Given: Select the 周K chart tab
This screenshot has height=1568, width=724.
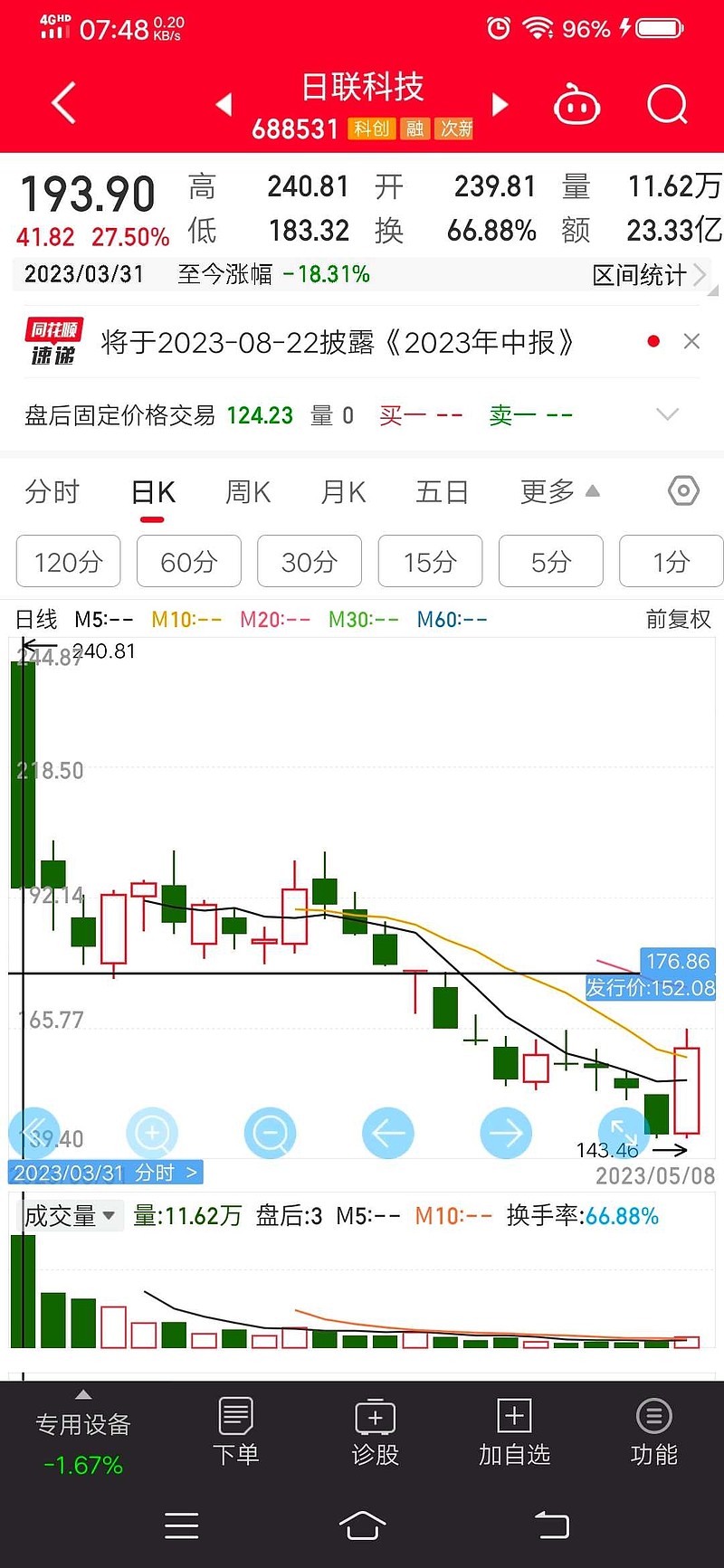Looking at the screenshot, I should click(248, 492).
